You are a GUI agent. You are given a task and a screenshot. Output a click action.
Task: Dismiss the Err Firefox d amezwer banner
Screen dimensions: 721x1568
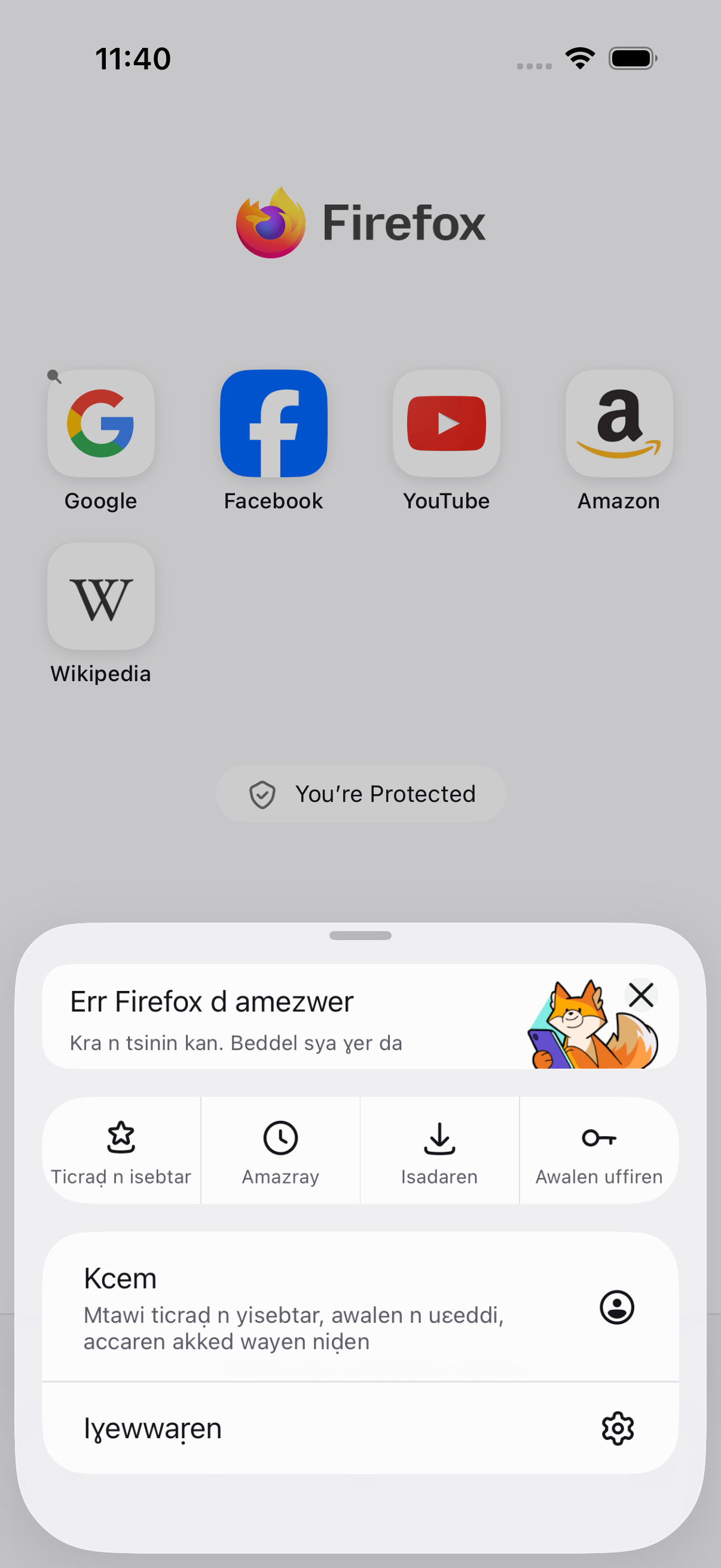(641, 996)
